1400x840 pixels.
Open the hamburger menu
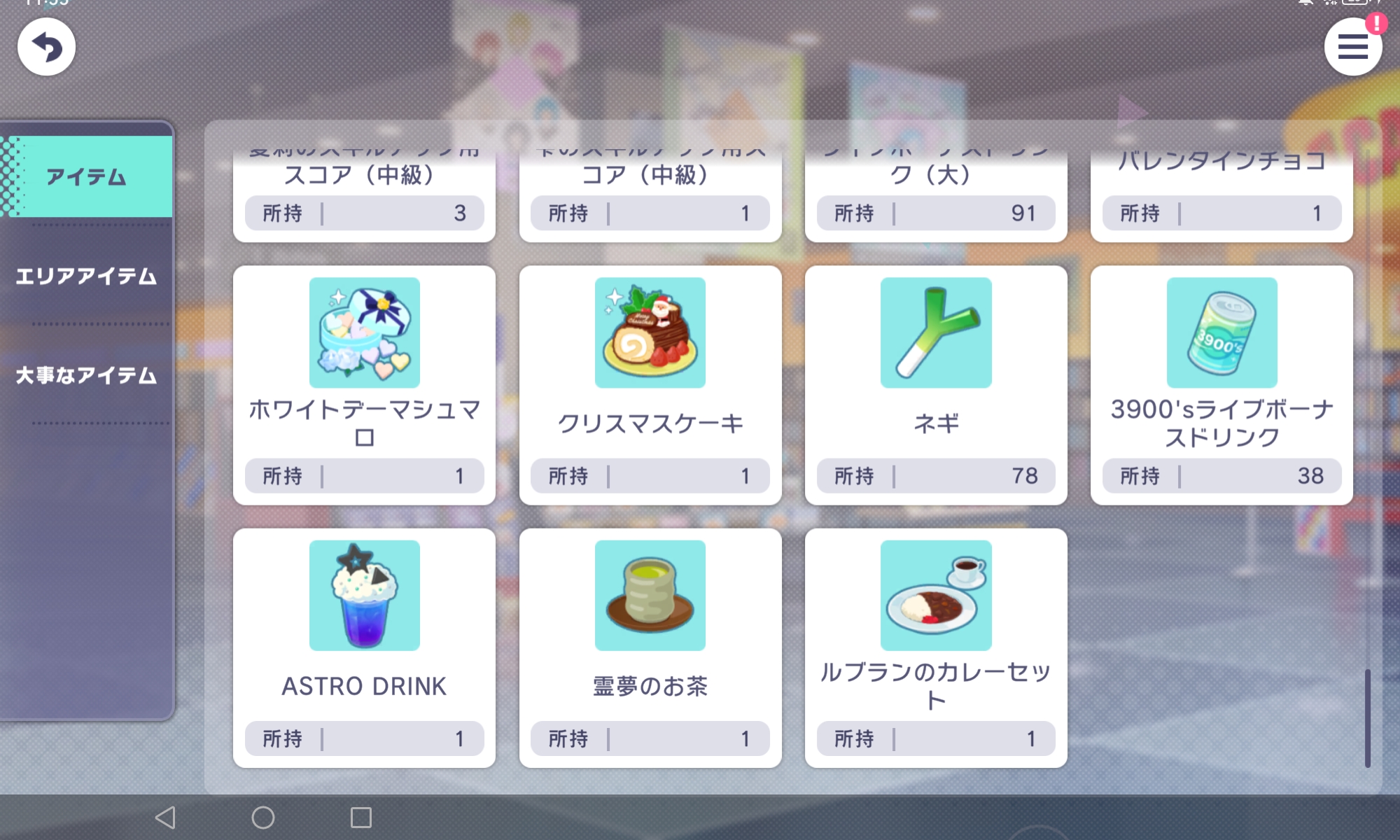tap(1352, 47)
